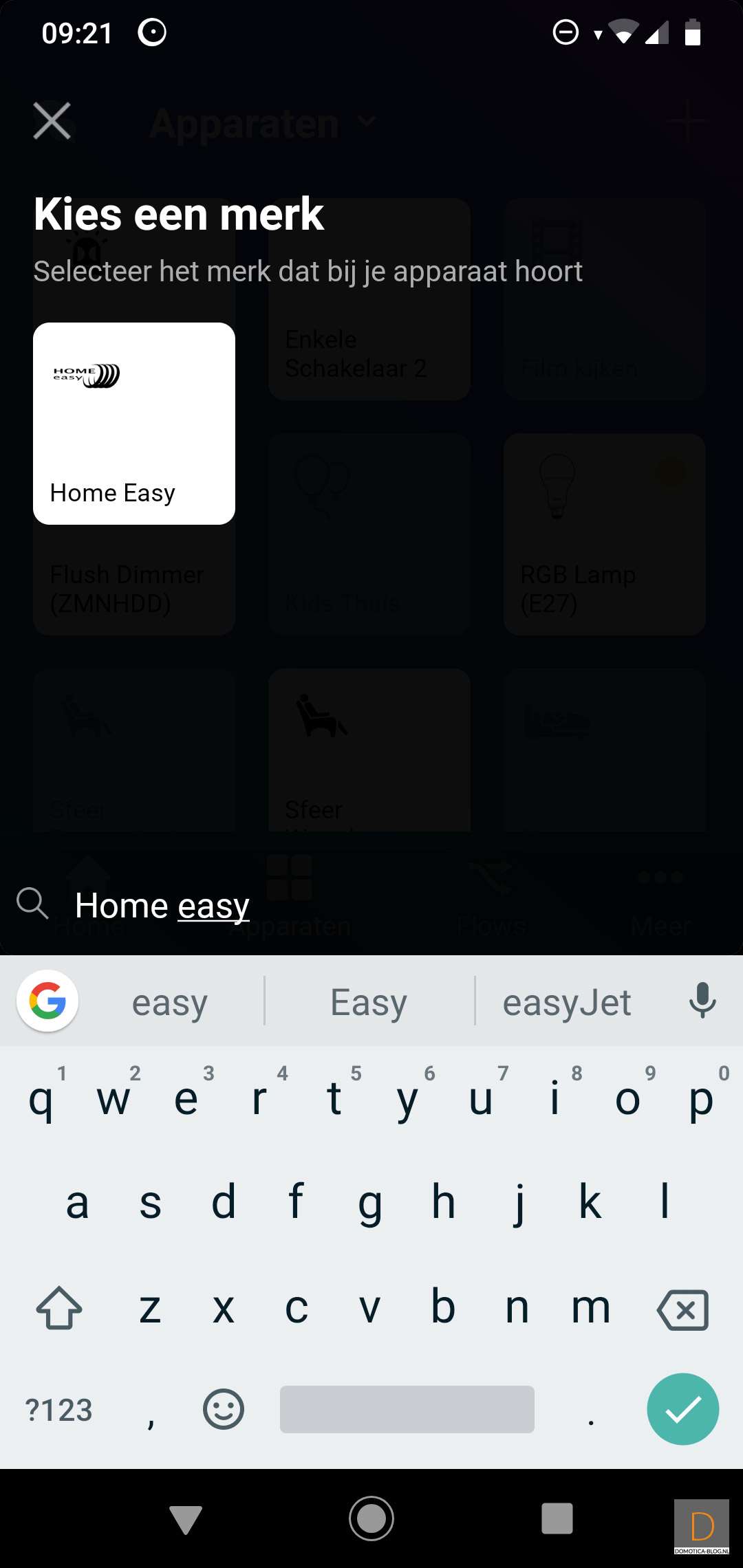Choose the capitalized 'Easy' suggestion
The width and height of the screenshot is (743, 1568).
pyautogui.click(x=369, y=1002)
